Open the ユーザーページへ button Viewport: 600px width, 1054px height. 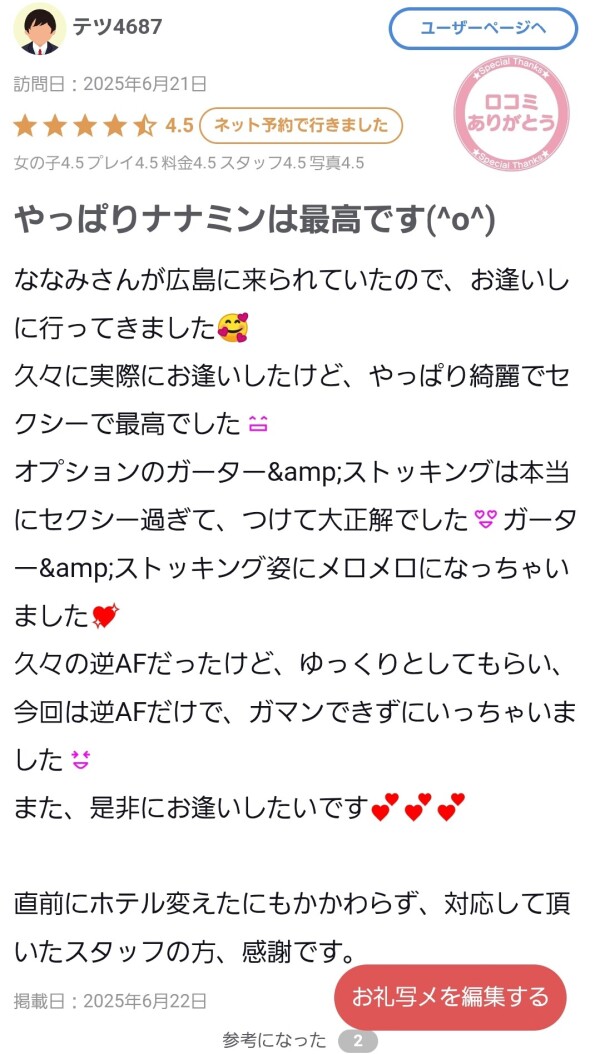483,28
